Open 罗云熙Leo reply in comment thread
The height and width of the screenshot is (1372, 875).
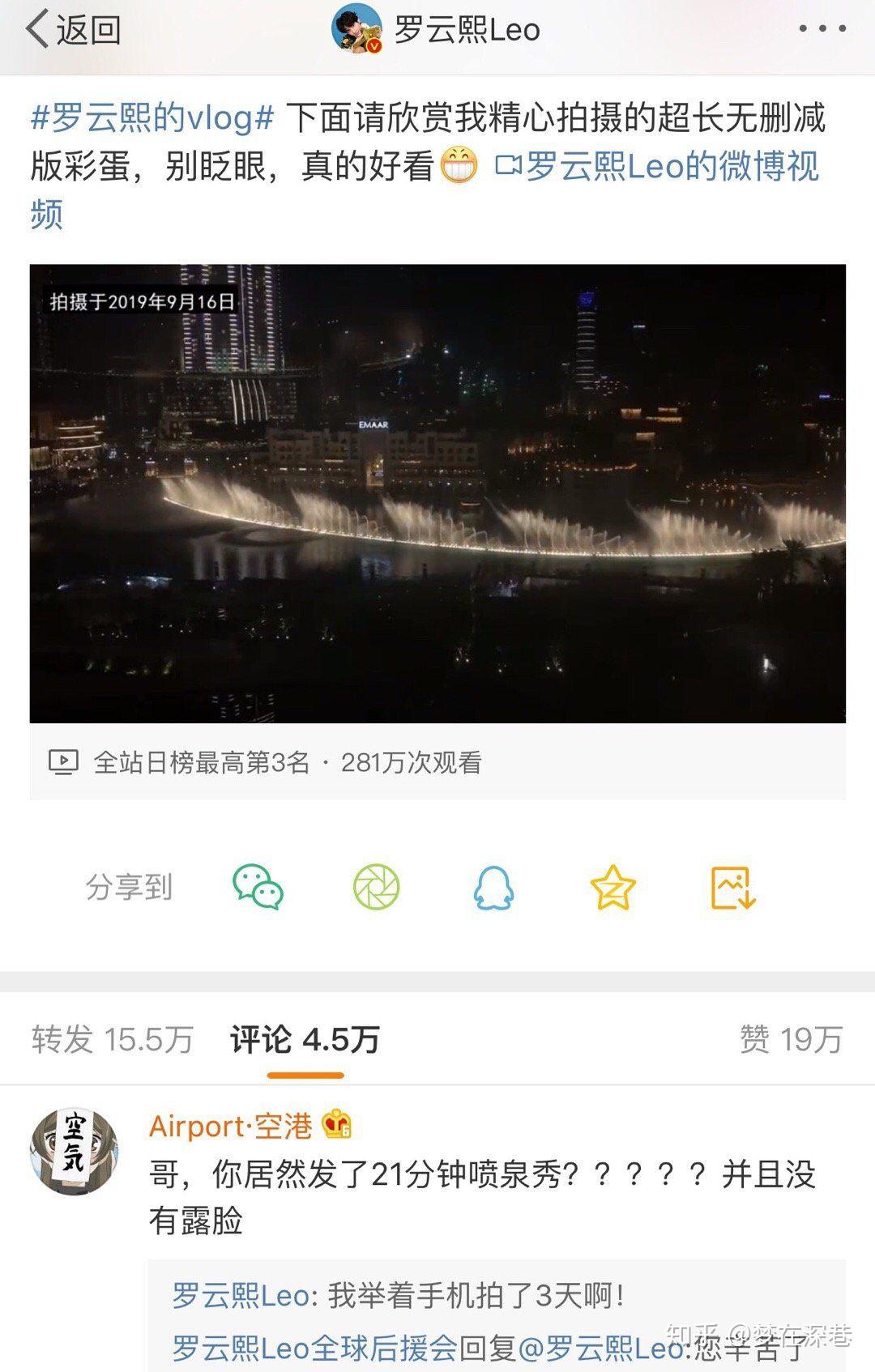pyautogui.click(x=241, y=1297)
